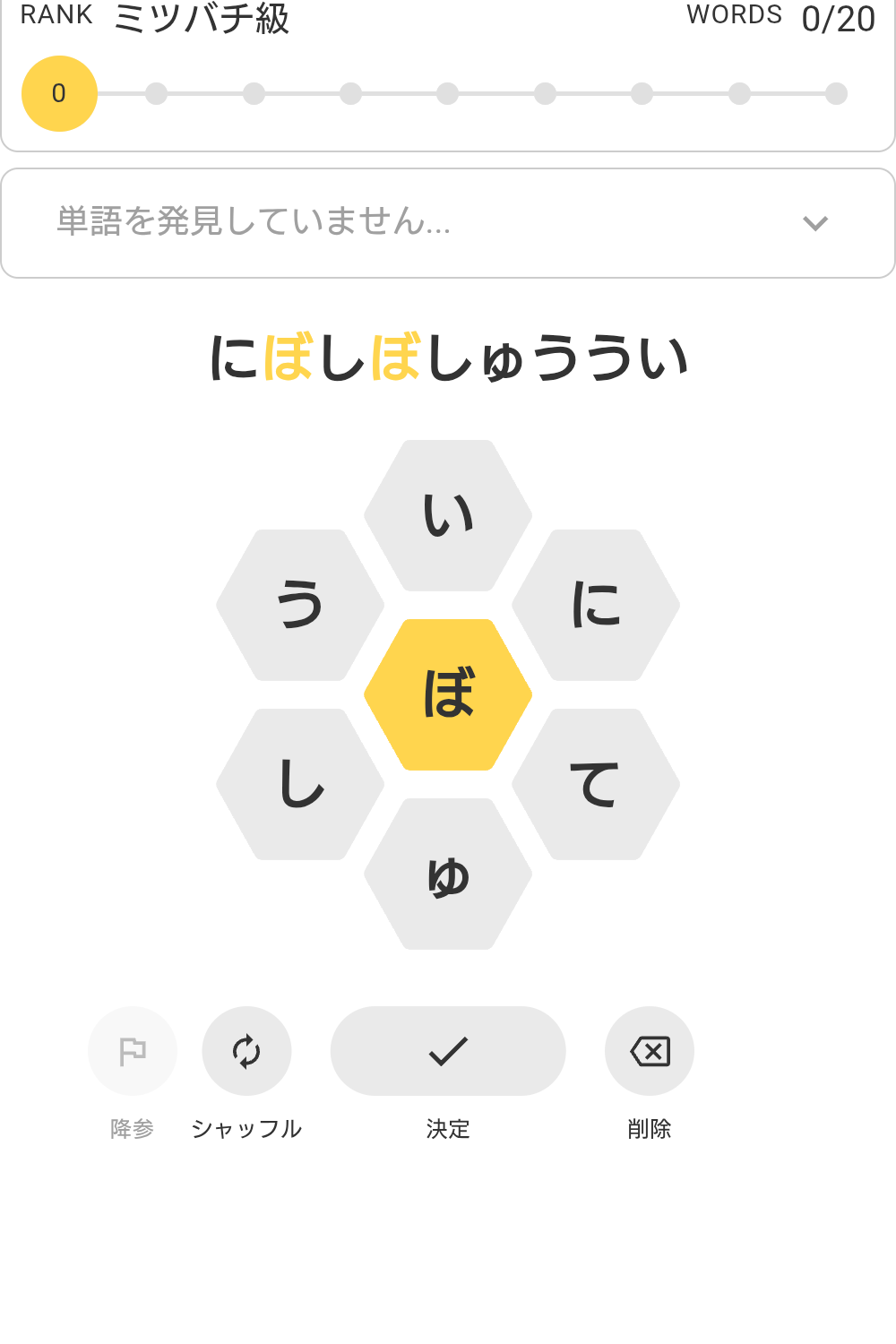Shuffle the letters with シャッフル
The height and width of the screenshot is (1344, 896).
pyautogui.click(x=246, y=1051)
